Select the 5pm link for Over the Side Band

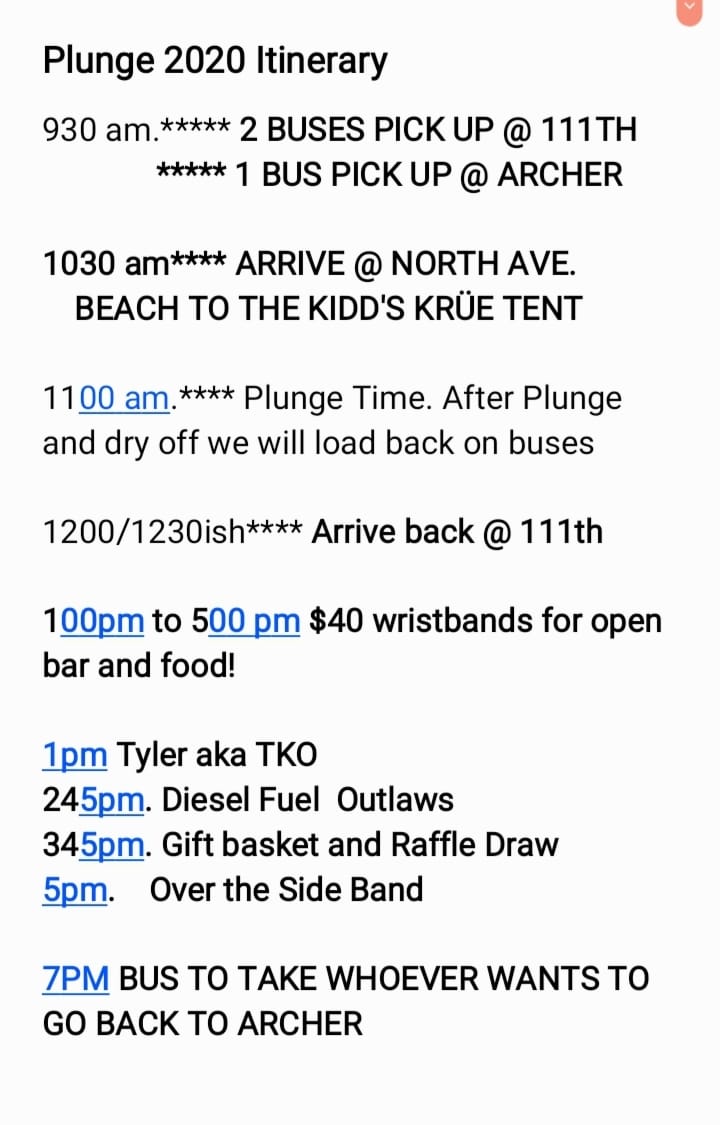point(75,889)
